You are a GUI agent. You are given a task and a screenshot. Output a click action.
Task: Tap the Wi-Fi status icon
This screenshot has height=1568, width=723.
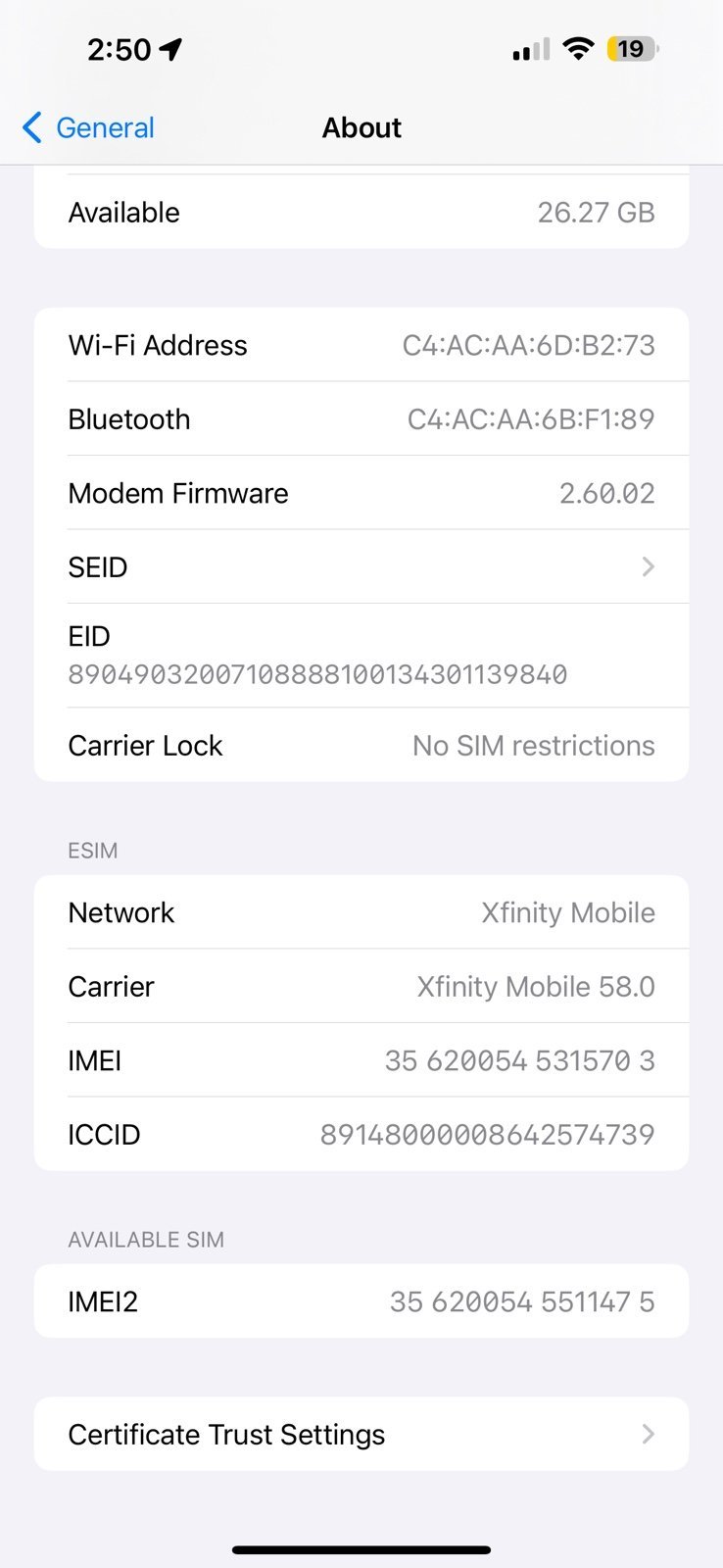578,48
